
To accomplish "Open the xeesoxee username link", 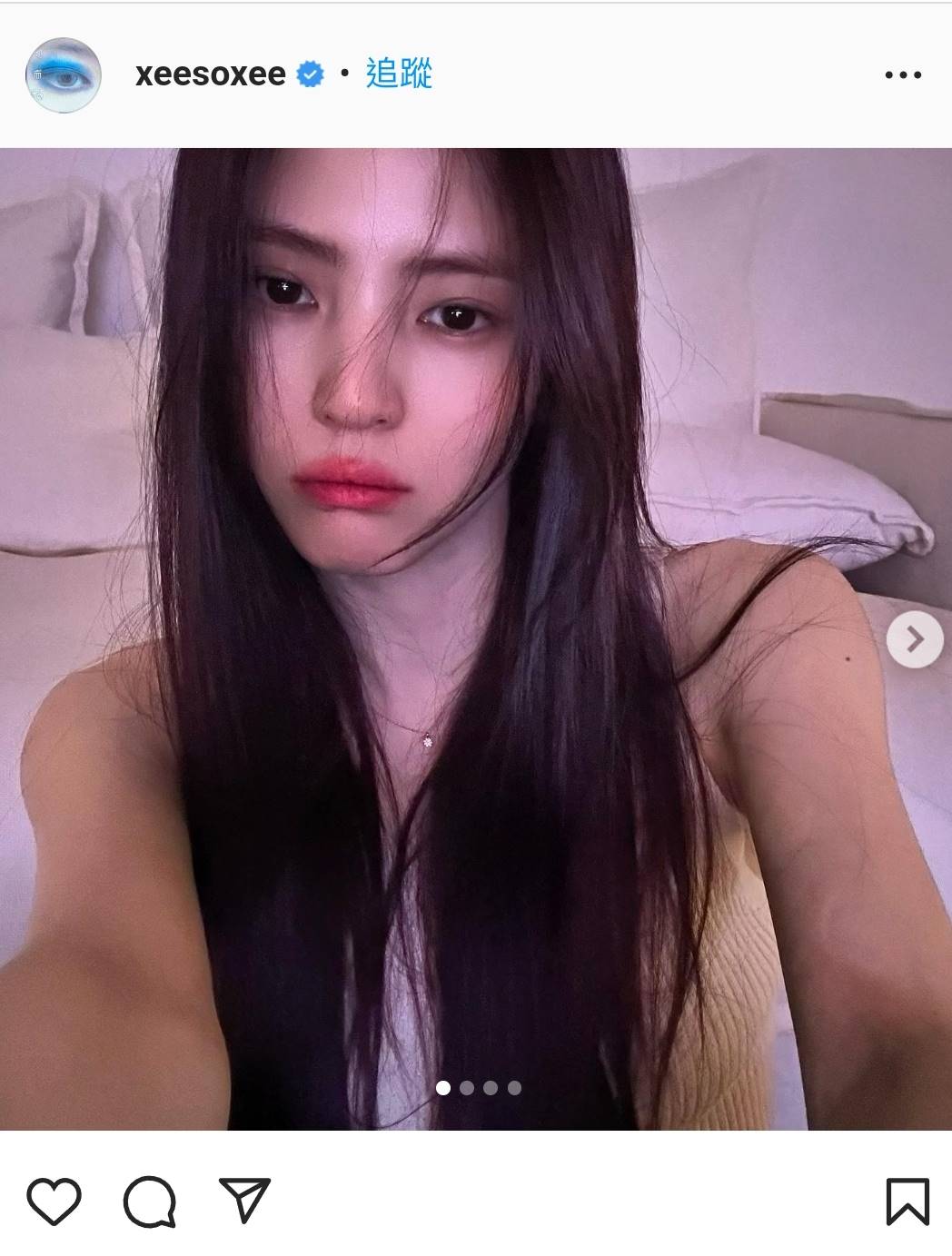I will 210,74.
